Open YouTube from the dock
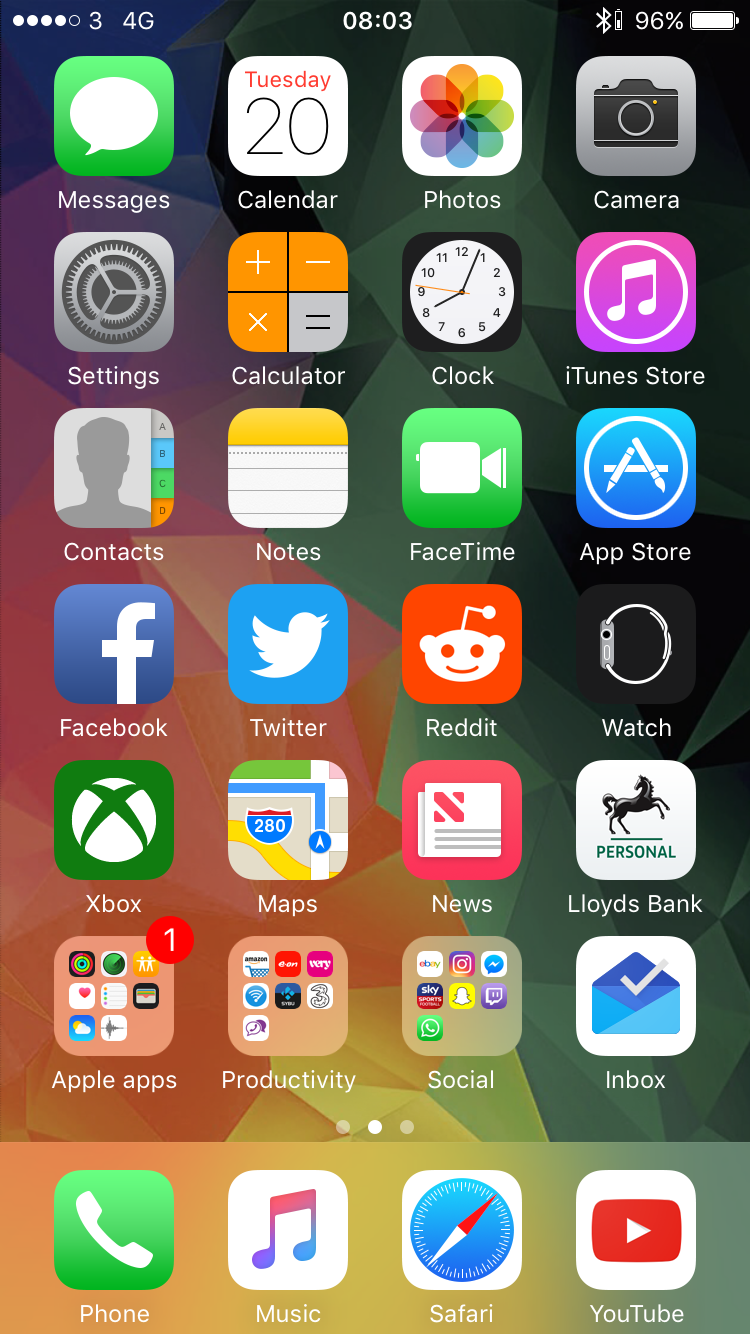750x1334 pixels. point(636,1230)
